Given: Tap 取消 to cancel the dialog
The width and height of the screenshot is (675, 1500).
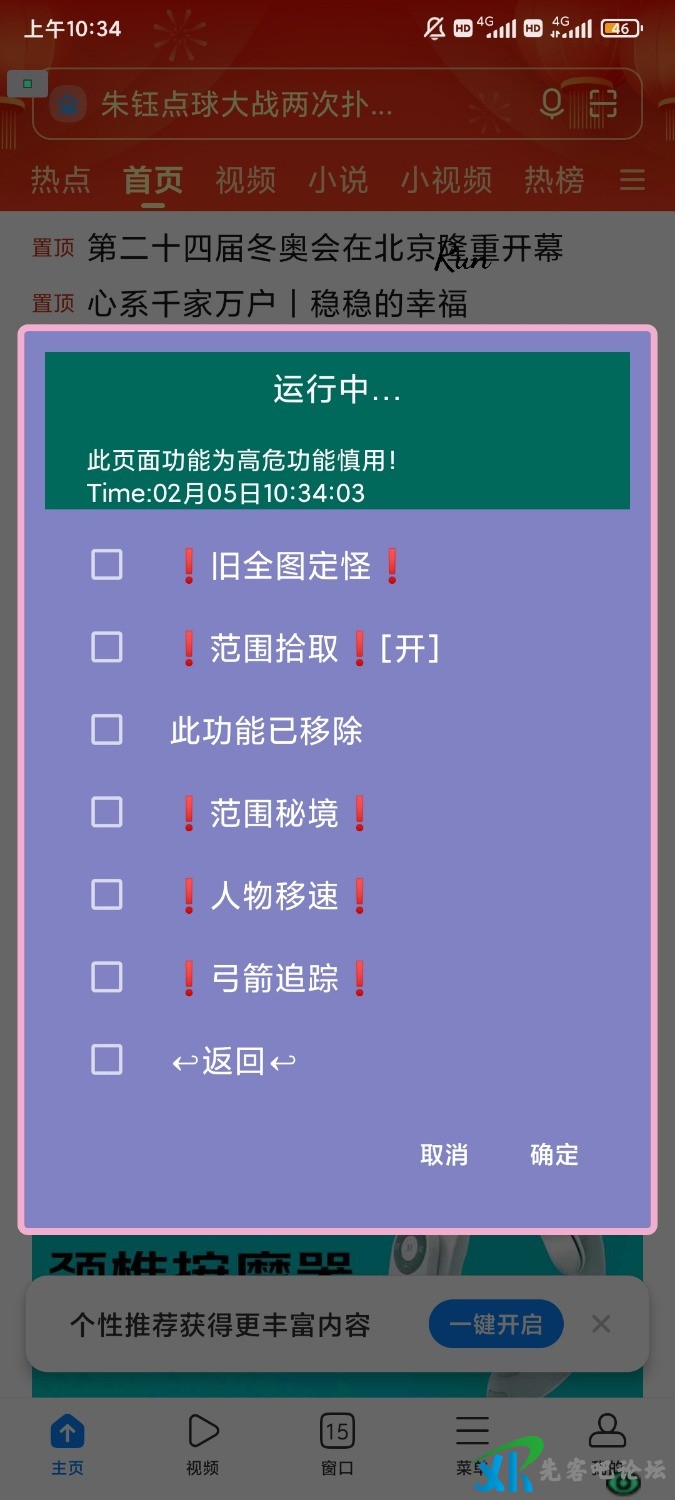Looking at the screenshot, I should [444, 1155].
